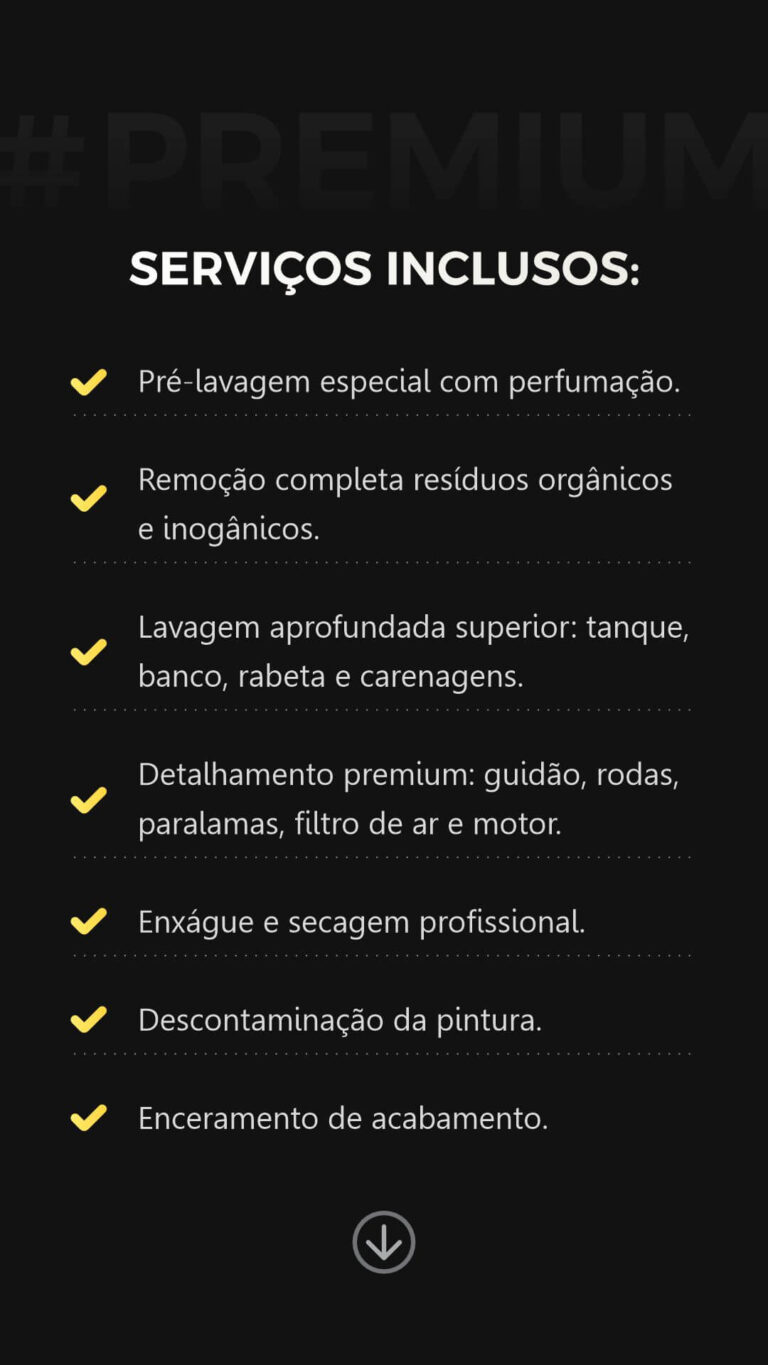Tap the circled down arrow icon
Viewport: 768px width, 1365px height.
pyautogui.click(x=384, y=1242)
